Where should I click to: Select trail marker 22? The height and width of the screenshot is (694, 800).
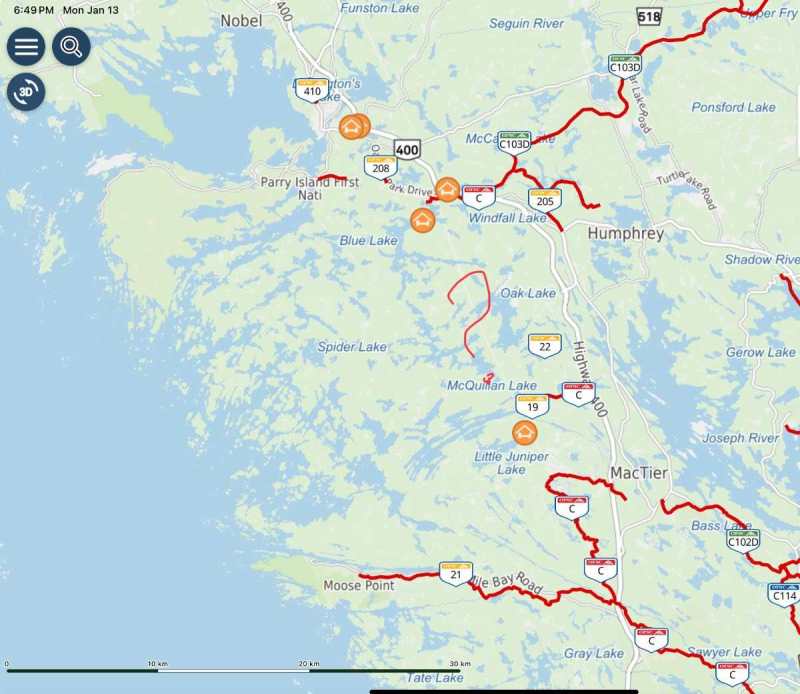click(545, 345)
